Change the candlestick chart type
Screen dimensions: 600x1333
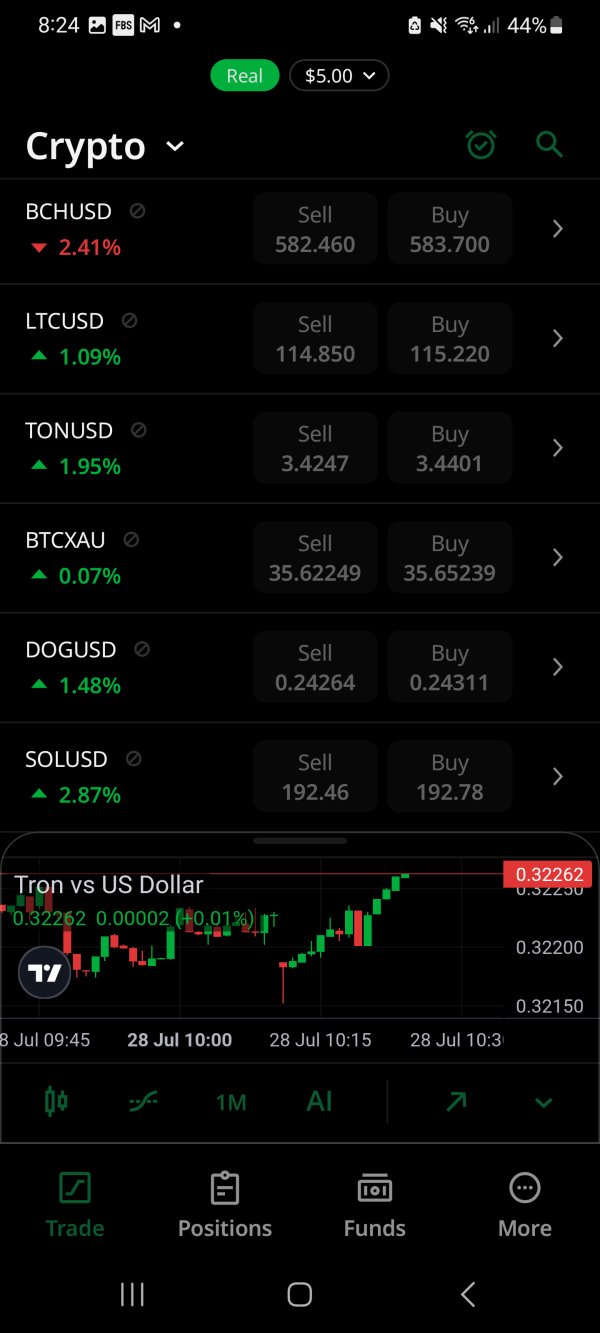click(56, 1102)
